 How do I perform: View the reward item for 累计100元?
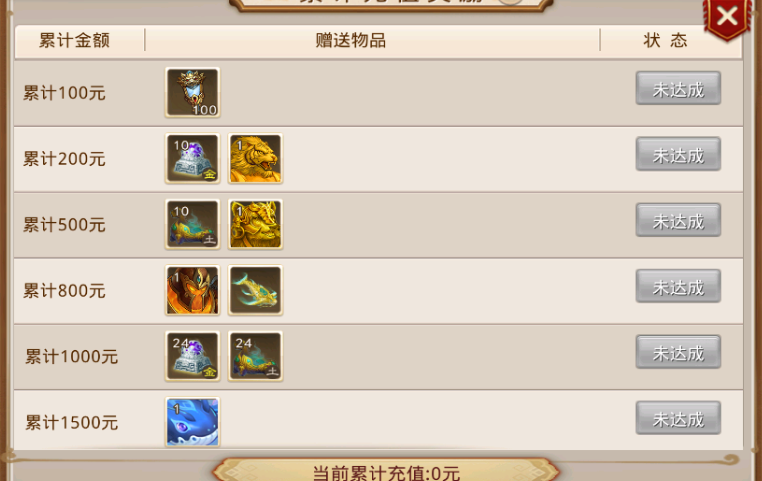click(x=192, y=93)
